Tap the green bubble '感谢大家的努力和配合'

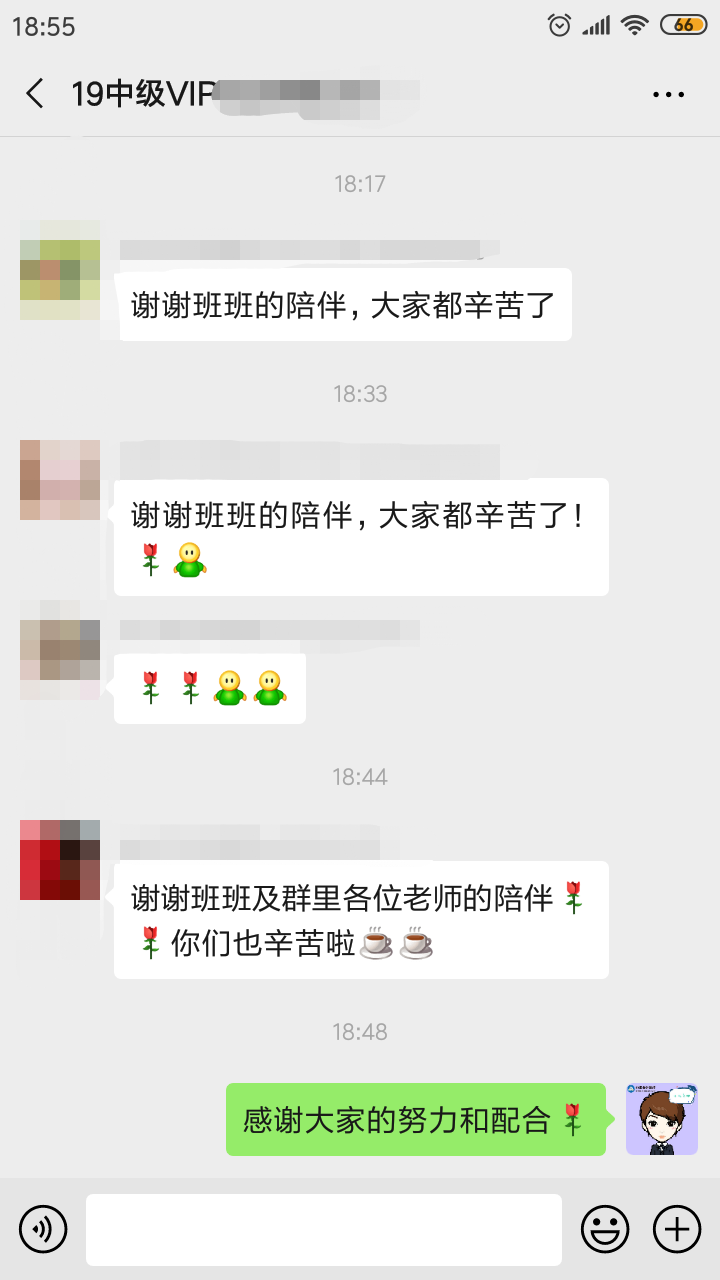(x=400, y=1120)
